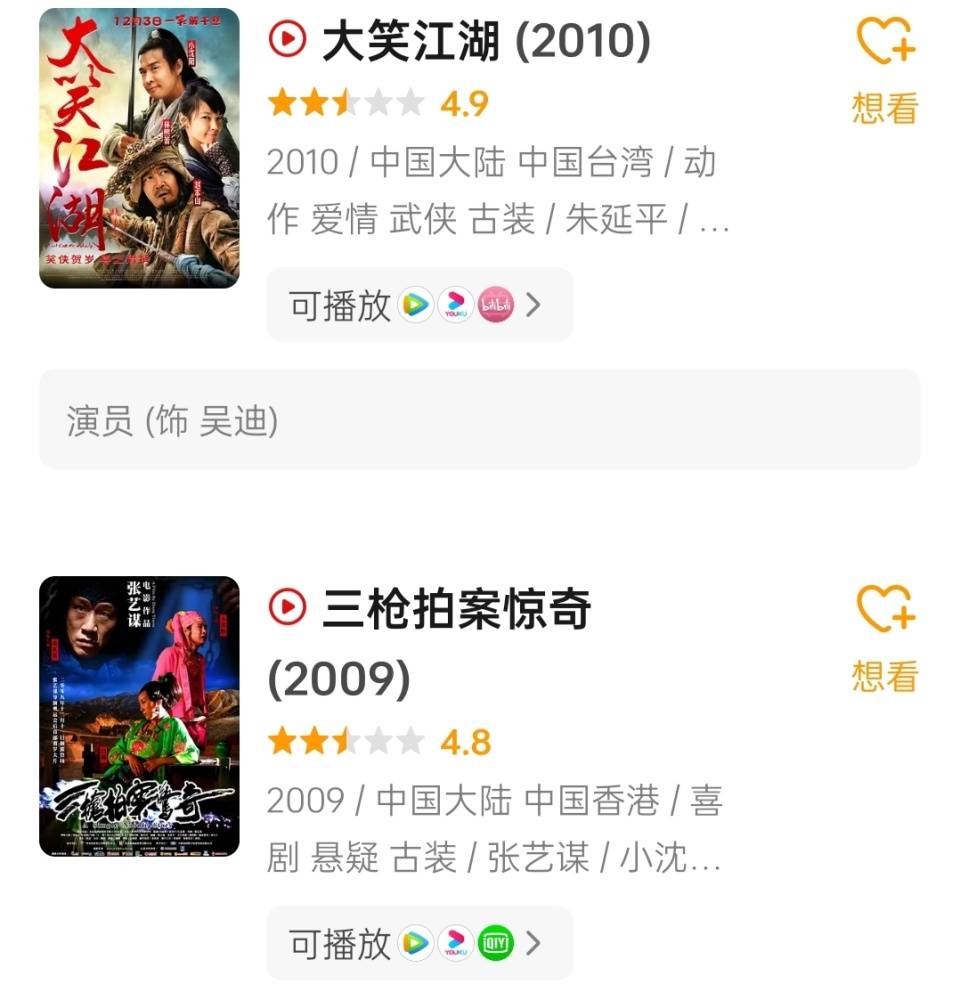Open 大笑江湖 (2010) movie details

pyautogui.click(x=485, y=42)
